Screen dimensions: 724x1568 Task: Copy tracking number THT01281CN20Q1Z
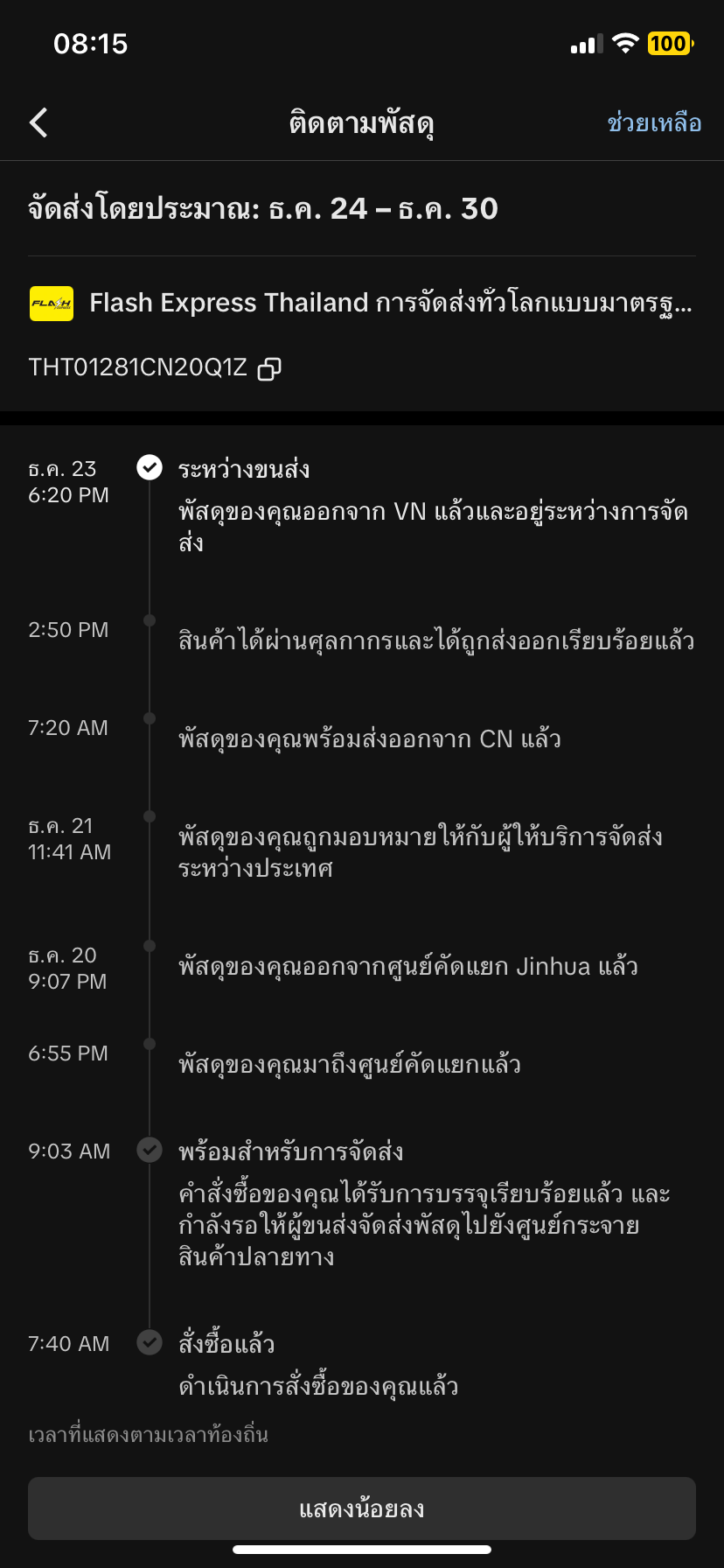[x=269, y=368]
